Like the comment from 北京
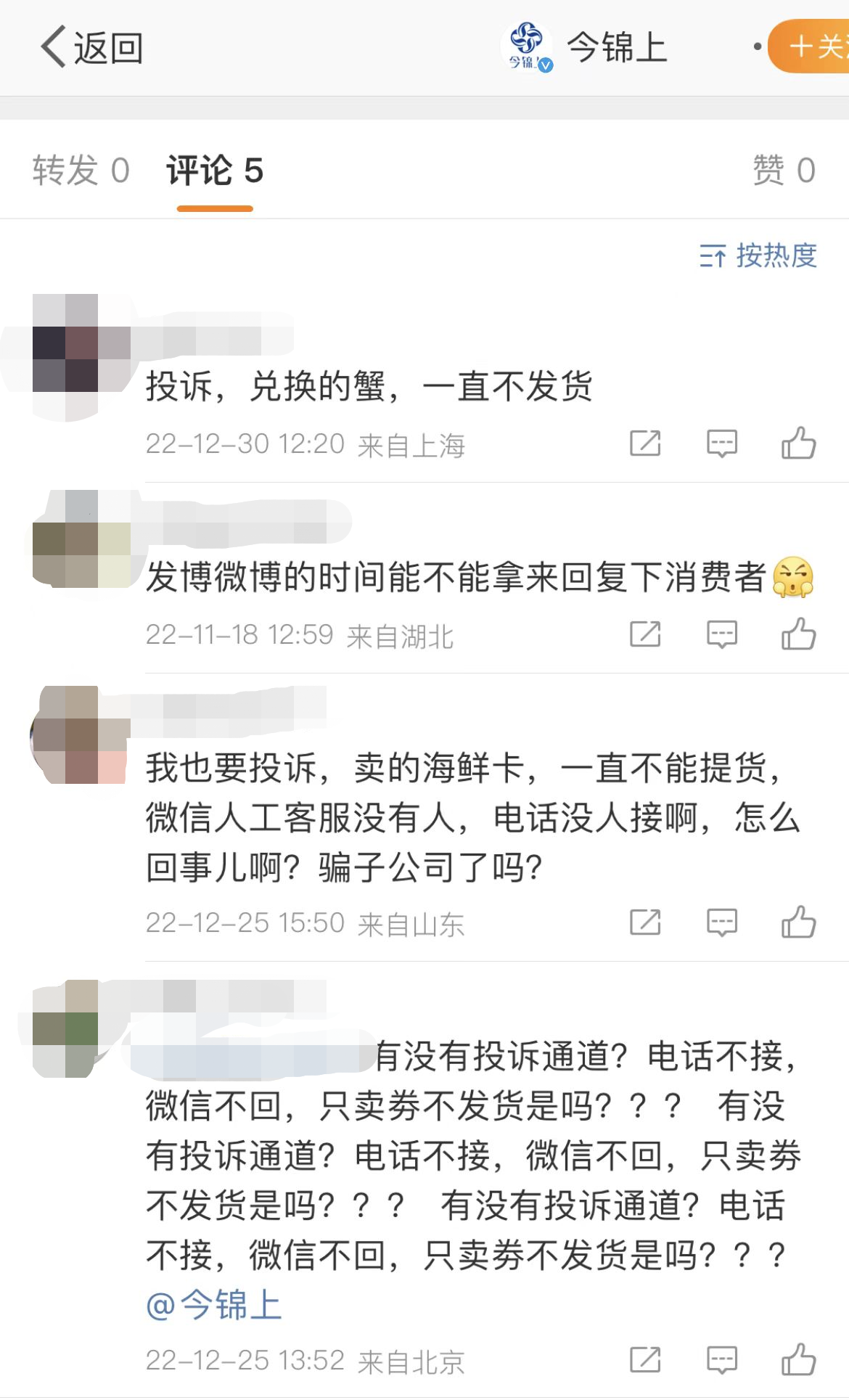 [798, 1360]
